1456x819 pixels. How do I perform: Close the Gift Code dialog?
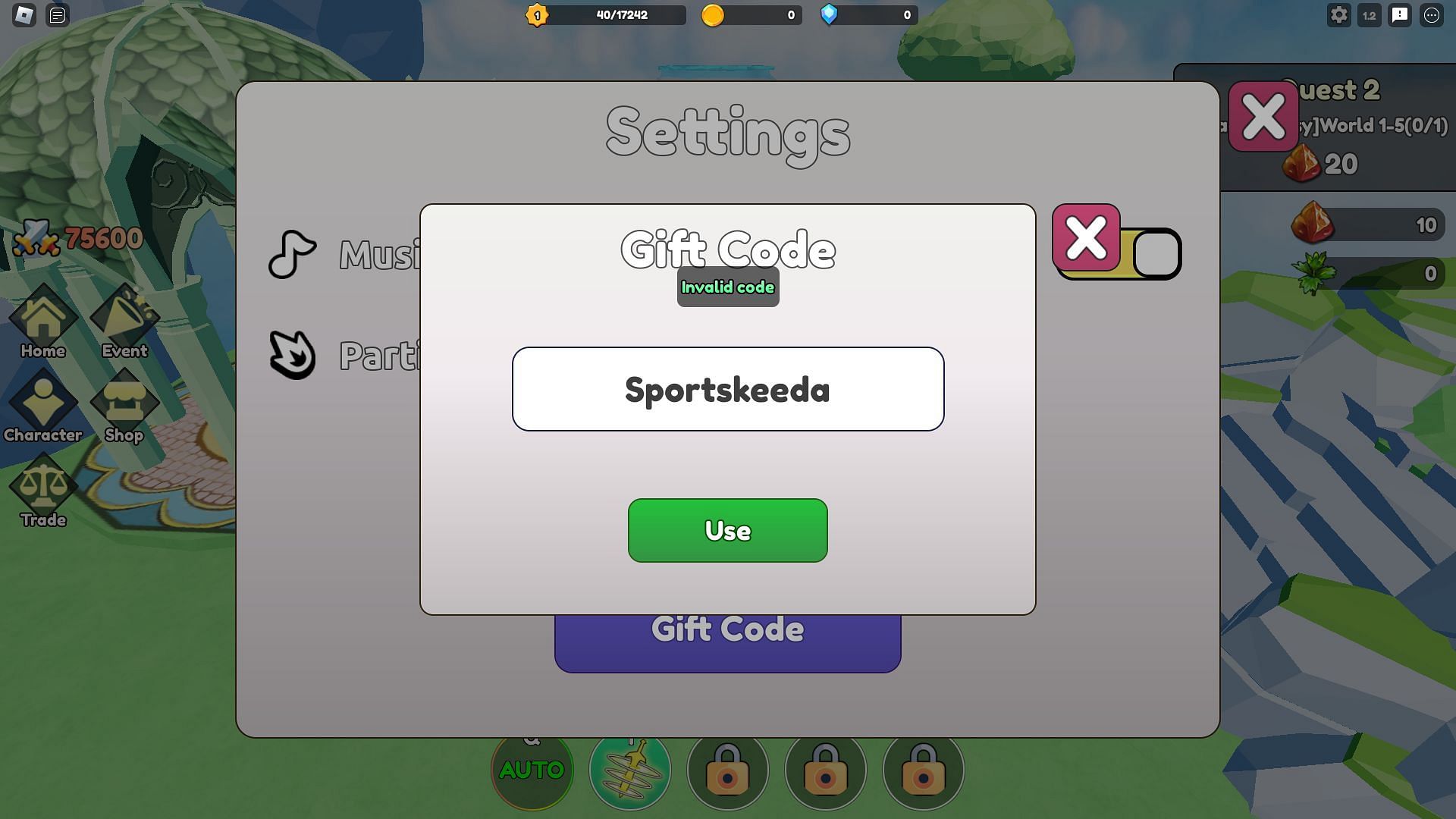coord(1086,237)
